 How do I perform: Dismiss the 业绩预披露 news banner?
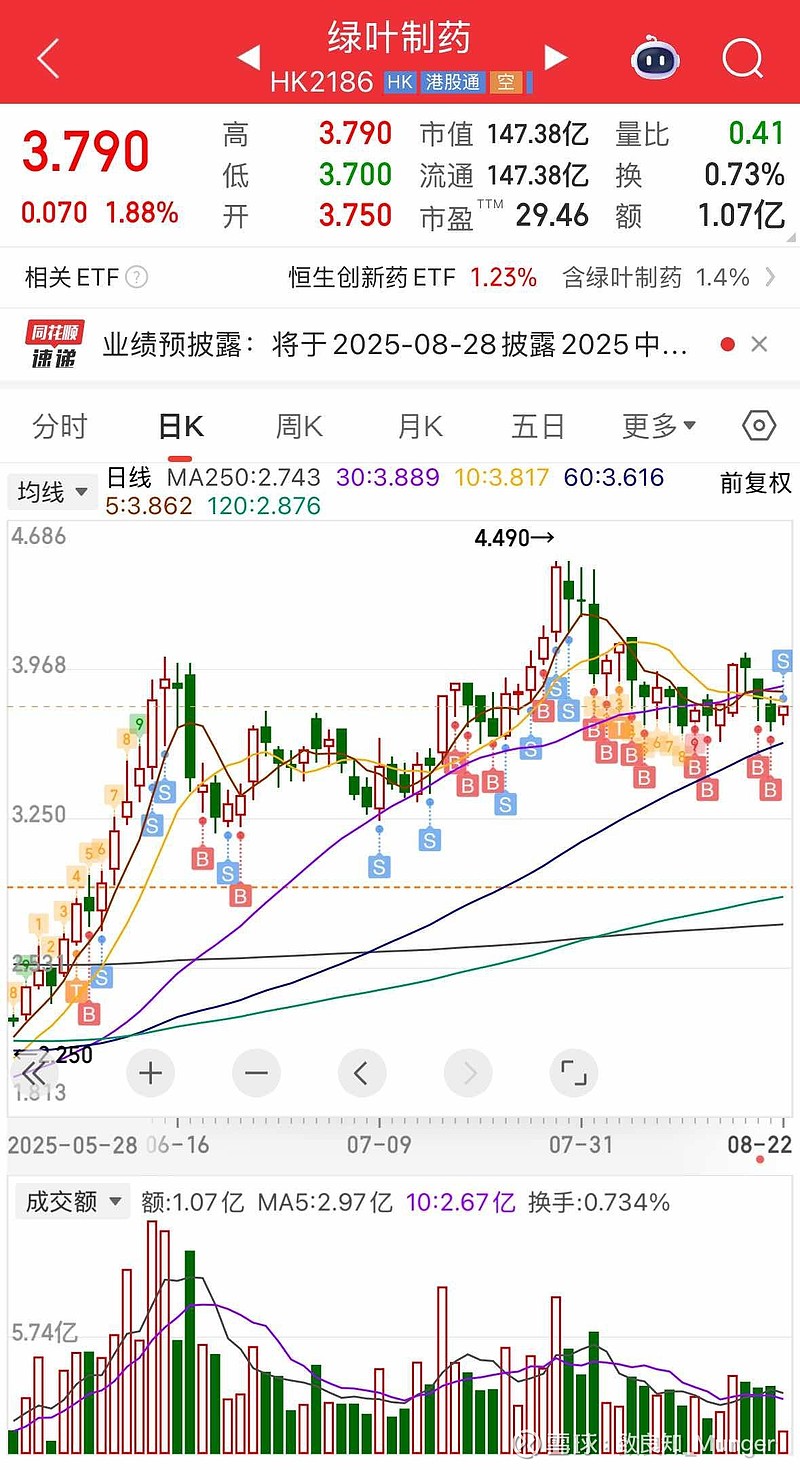[759, 345]
